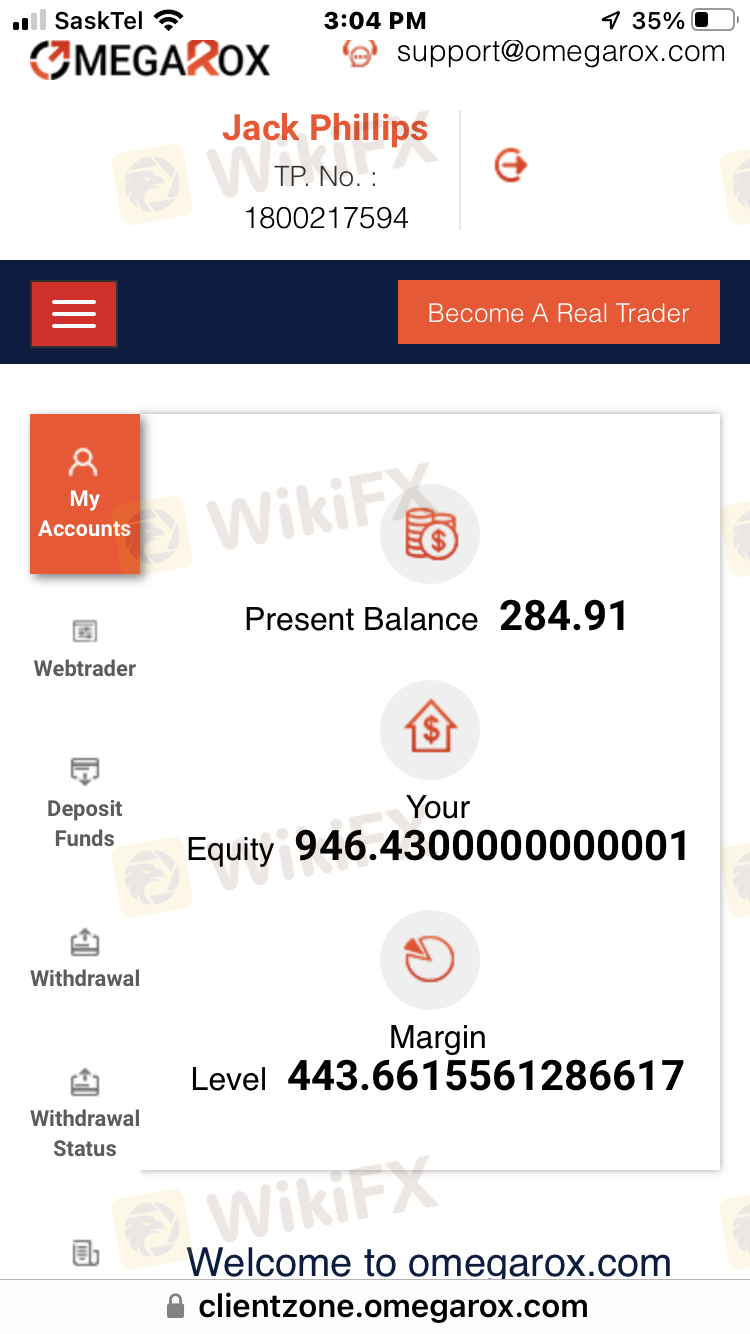Open Webtrader from the side menu

click(85, 649)
